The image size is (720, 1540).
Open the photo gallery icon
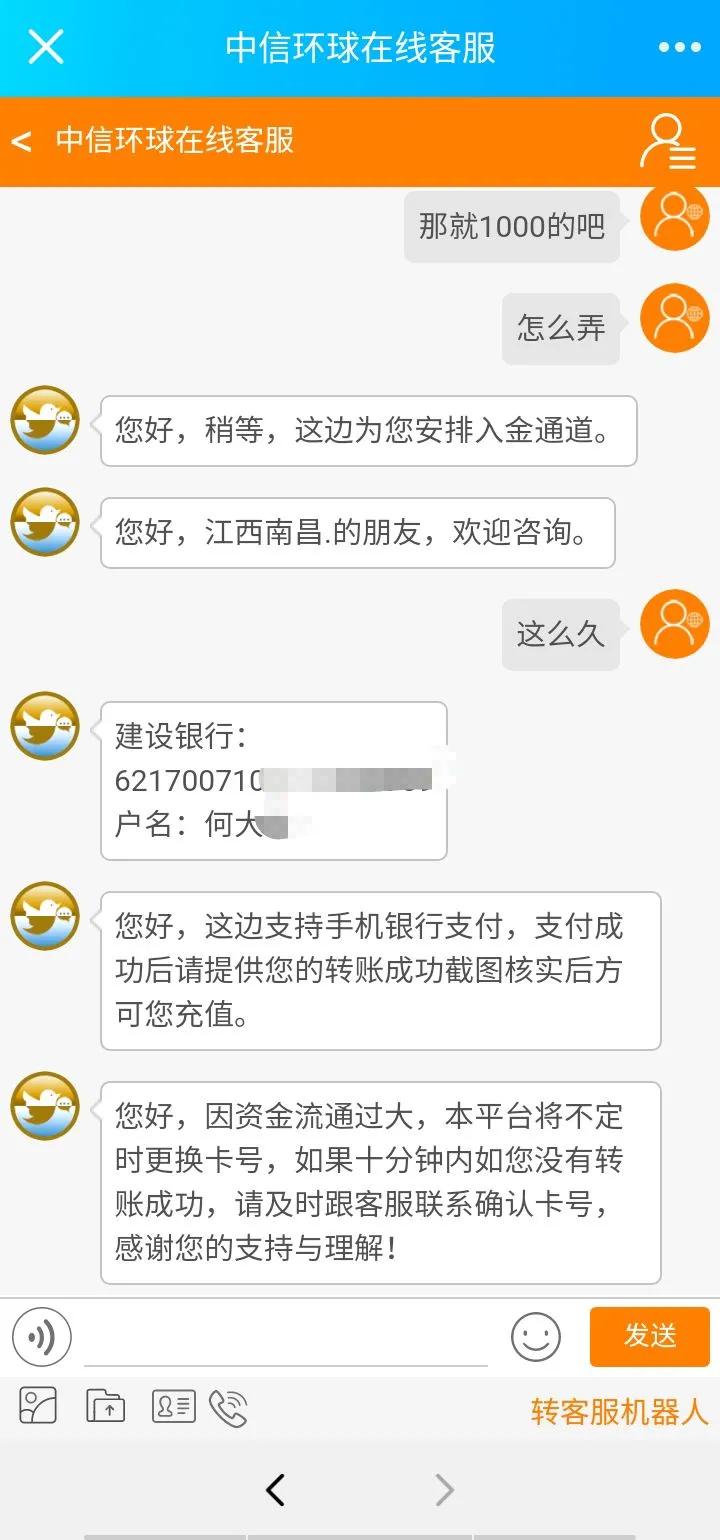[x=36, y=1407]
